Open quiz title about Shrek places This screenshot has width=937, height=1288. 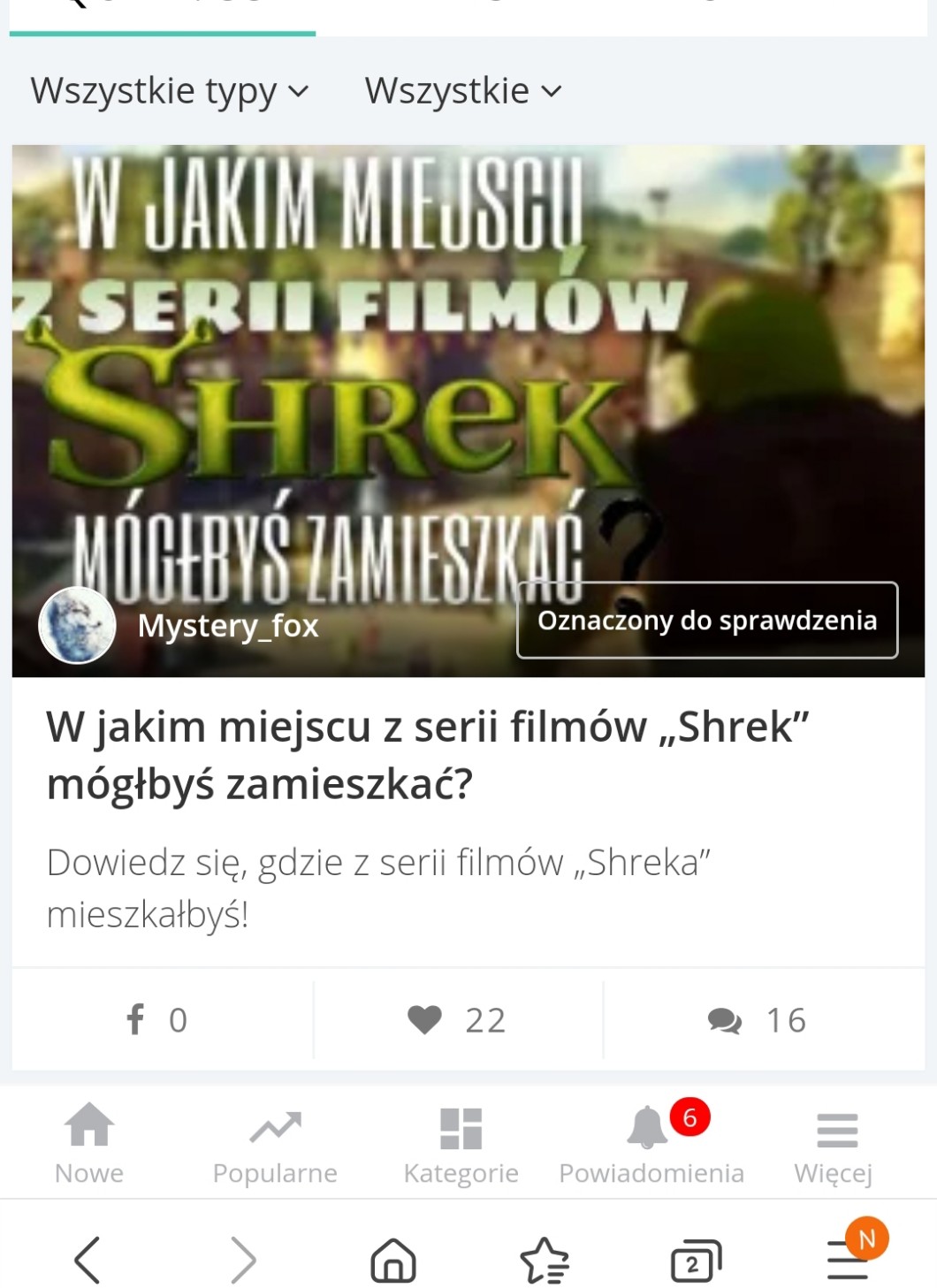coord(428,755)
